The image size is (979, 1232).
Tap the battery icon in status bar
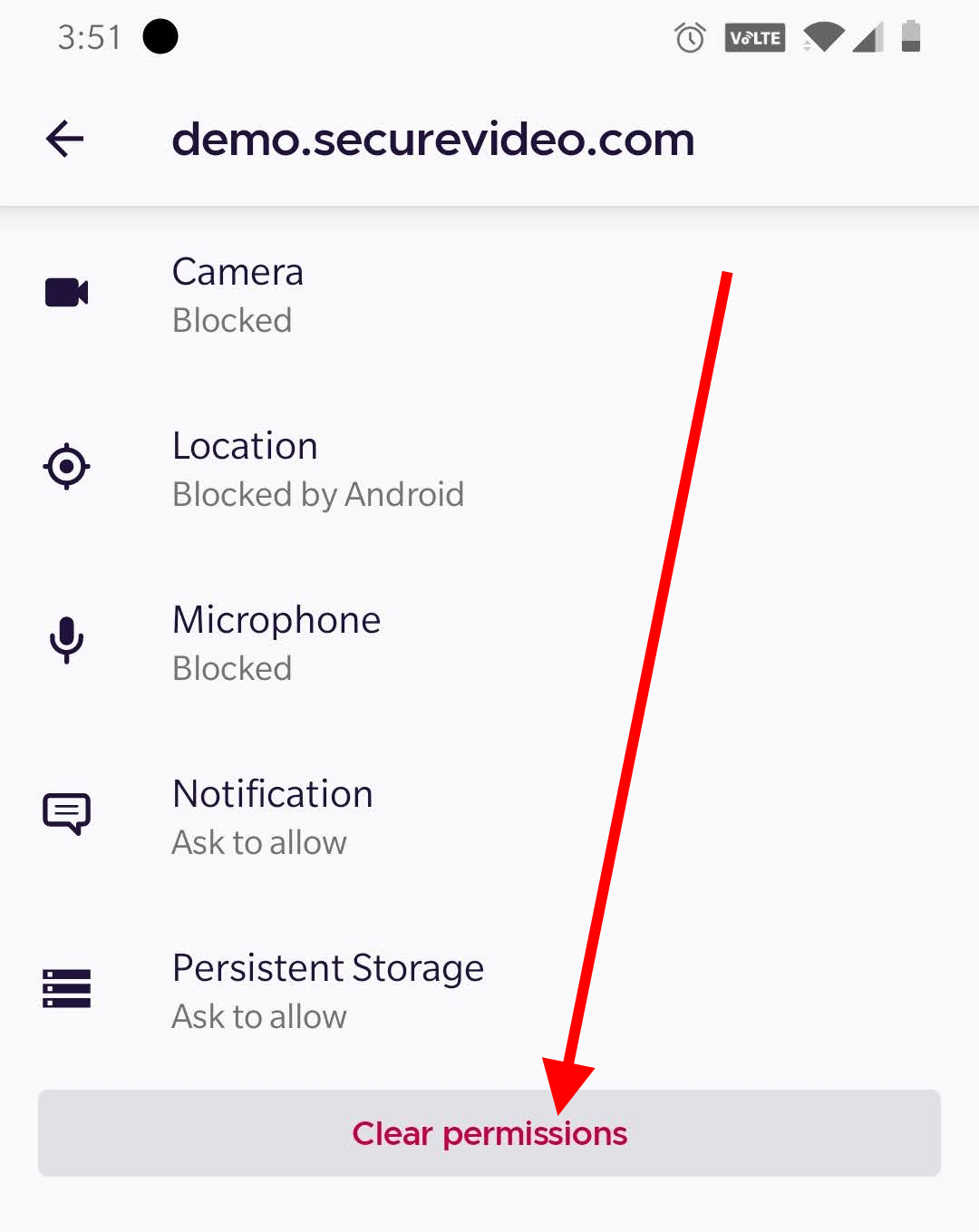click(x=911, y=37)
